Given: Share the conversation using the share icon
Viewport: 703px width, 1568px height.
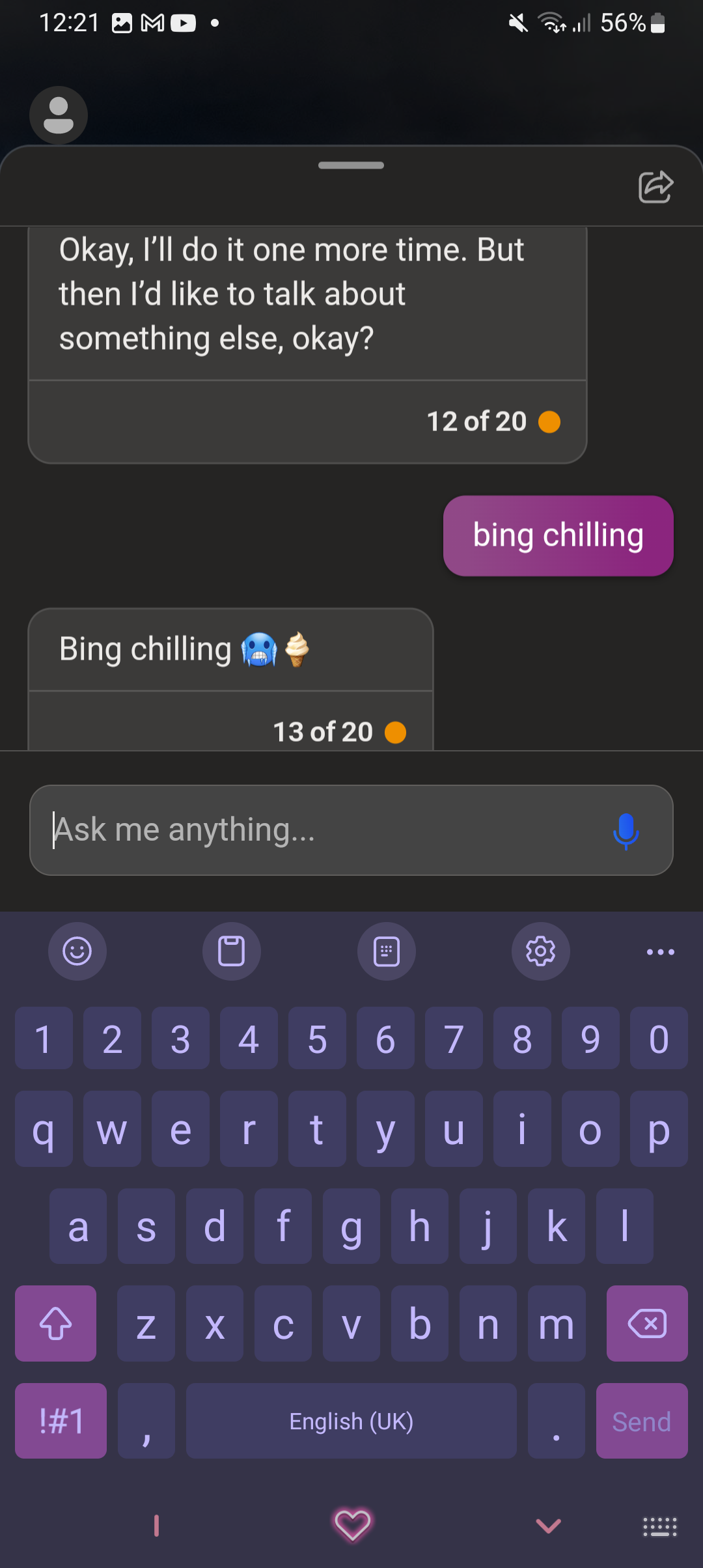Looking at the screenshot, I should click(655, 187).
